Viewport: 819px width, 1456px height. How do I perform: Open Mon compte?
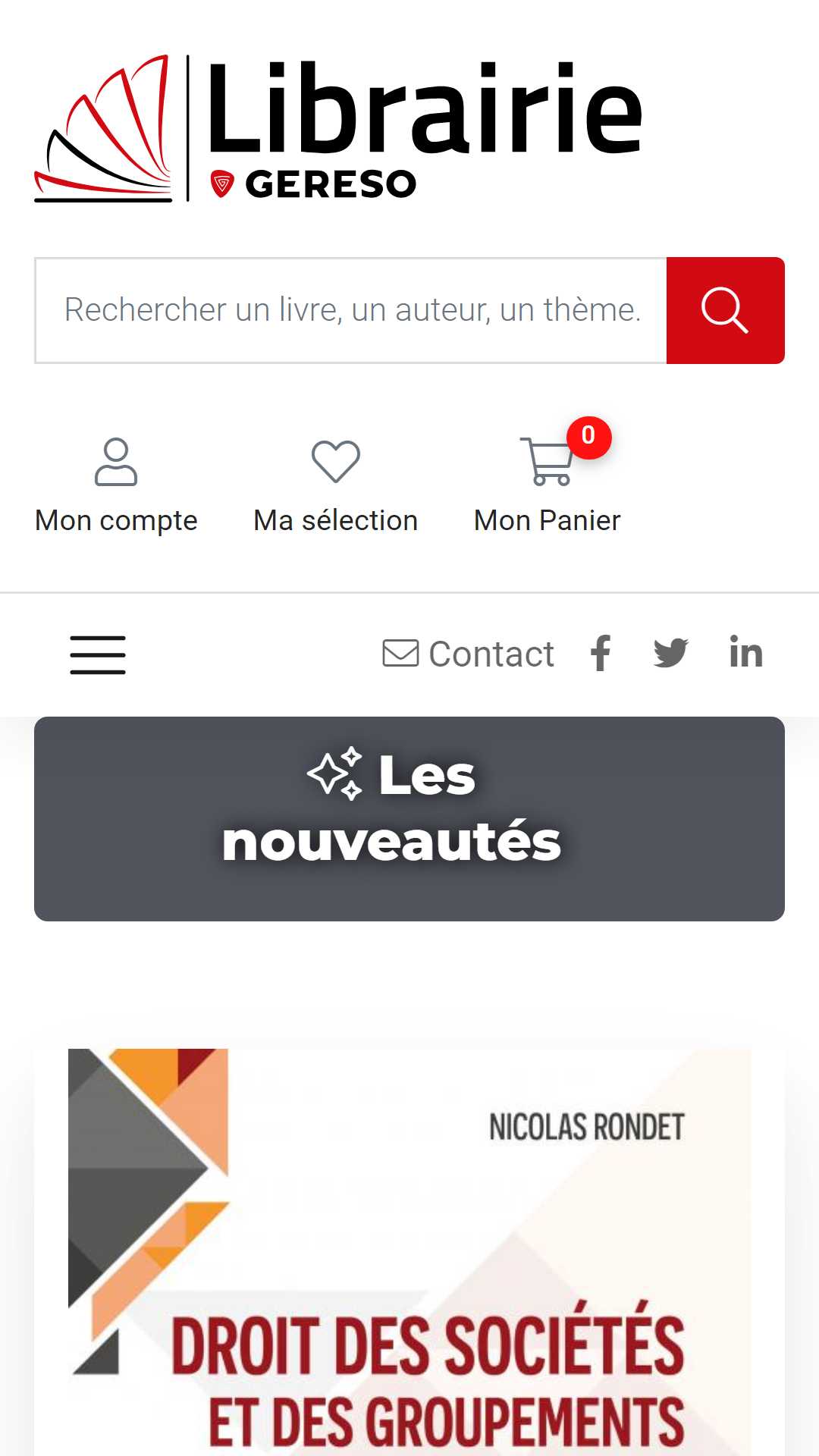[116, 486]
